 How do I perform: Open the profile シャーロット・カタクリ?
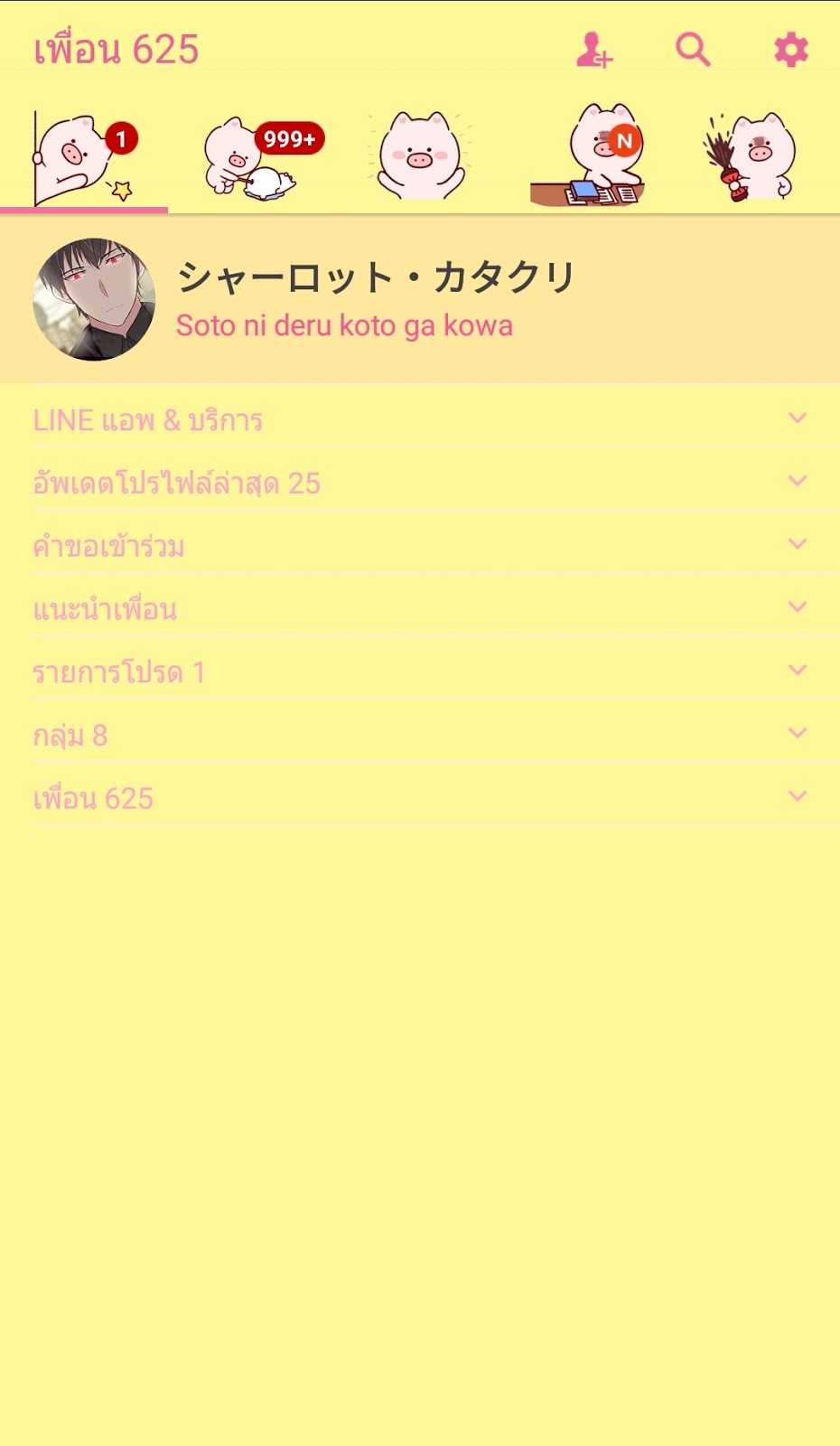pos(375,298)
